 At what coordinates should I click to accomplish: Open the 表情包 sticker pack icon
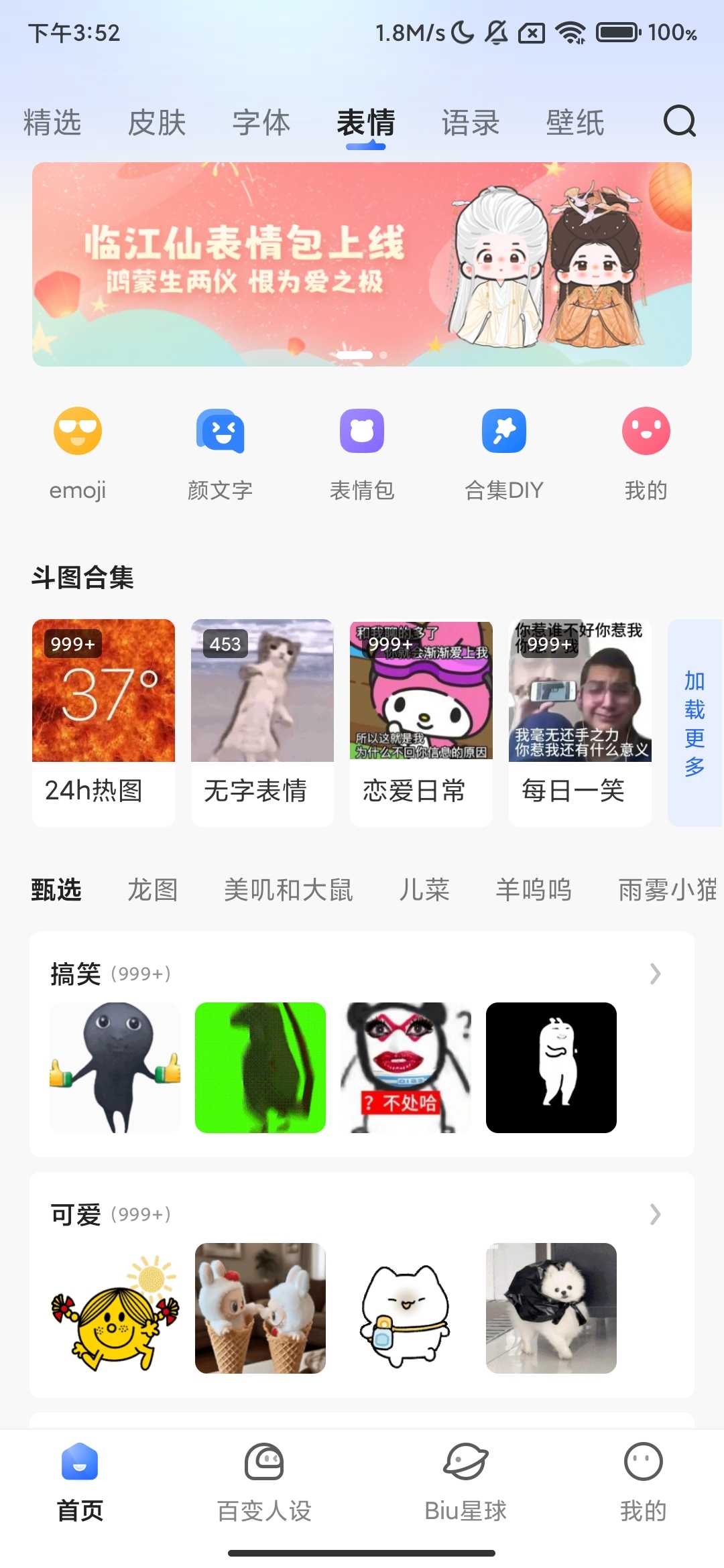tap(361, 431)
